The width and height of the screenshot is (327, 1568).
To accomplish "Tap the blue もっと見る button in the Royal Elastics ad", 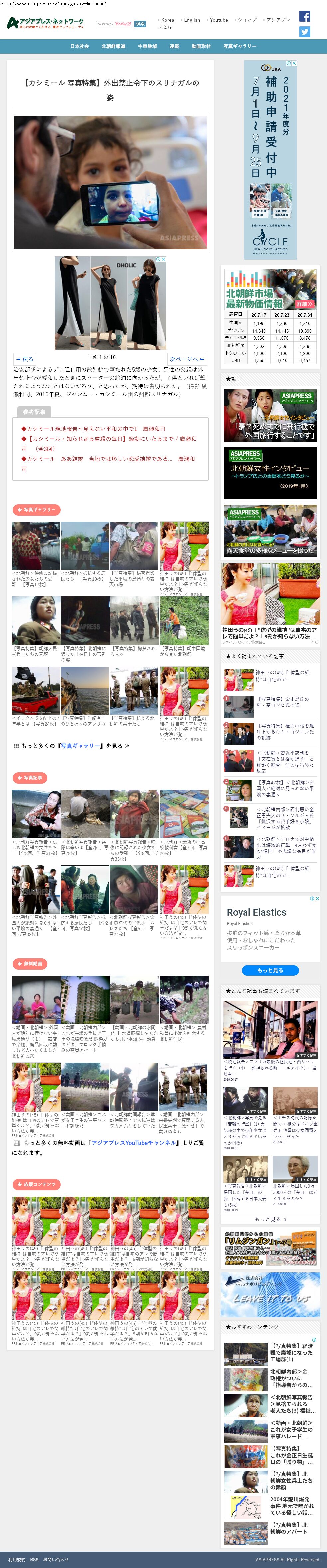I will coord(270,970).
